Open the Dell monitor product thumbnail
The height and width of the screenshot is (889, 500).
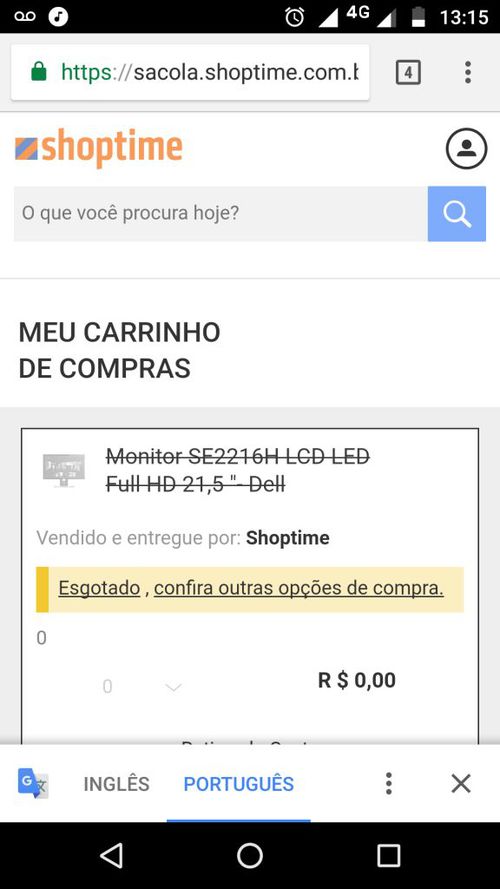pos(64,470)
